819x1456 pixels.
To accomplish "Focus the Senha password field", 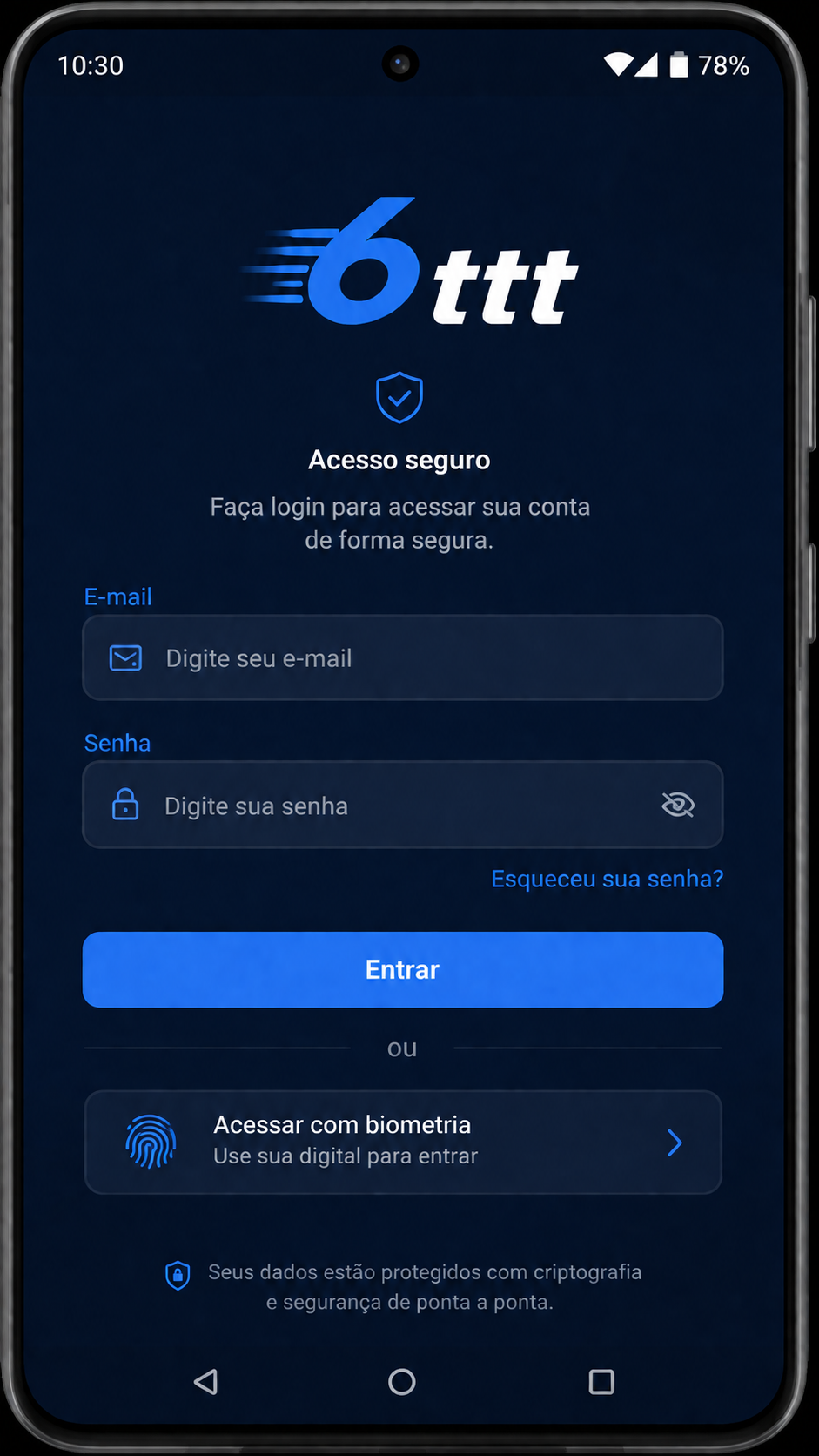I will pos(403,805).
